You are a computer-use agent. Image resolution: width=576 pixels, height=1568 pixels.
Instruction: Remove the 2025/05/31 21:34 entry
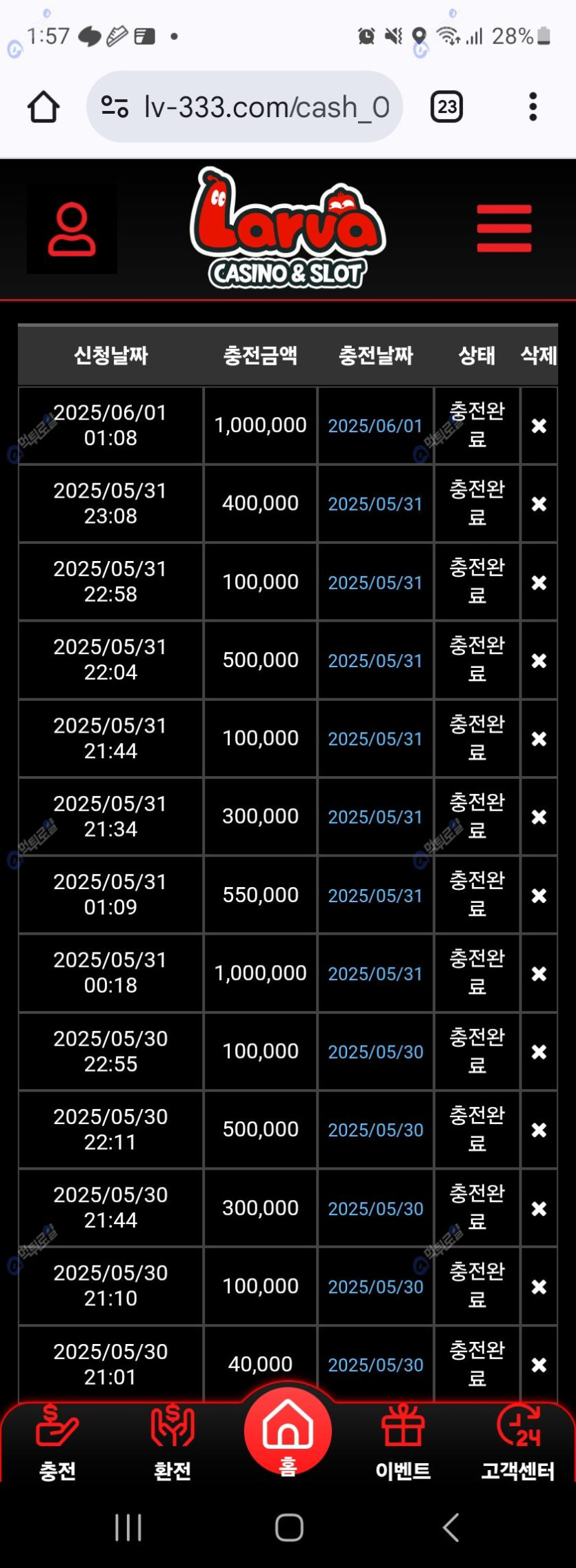pyautogui.click(x=539, y=817)
